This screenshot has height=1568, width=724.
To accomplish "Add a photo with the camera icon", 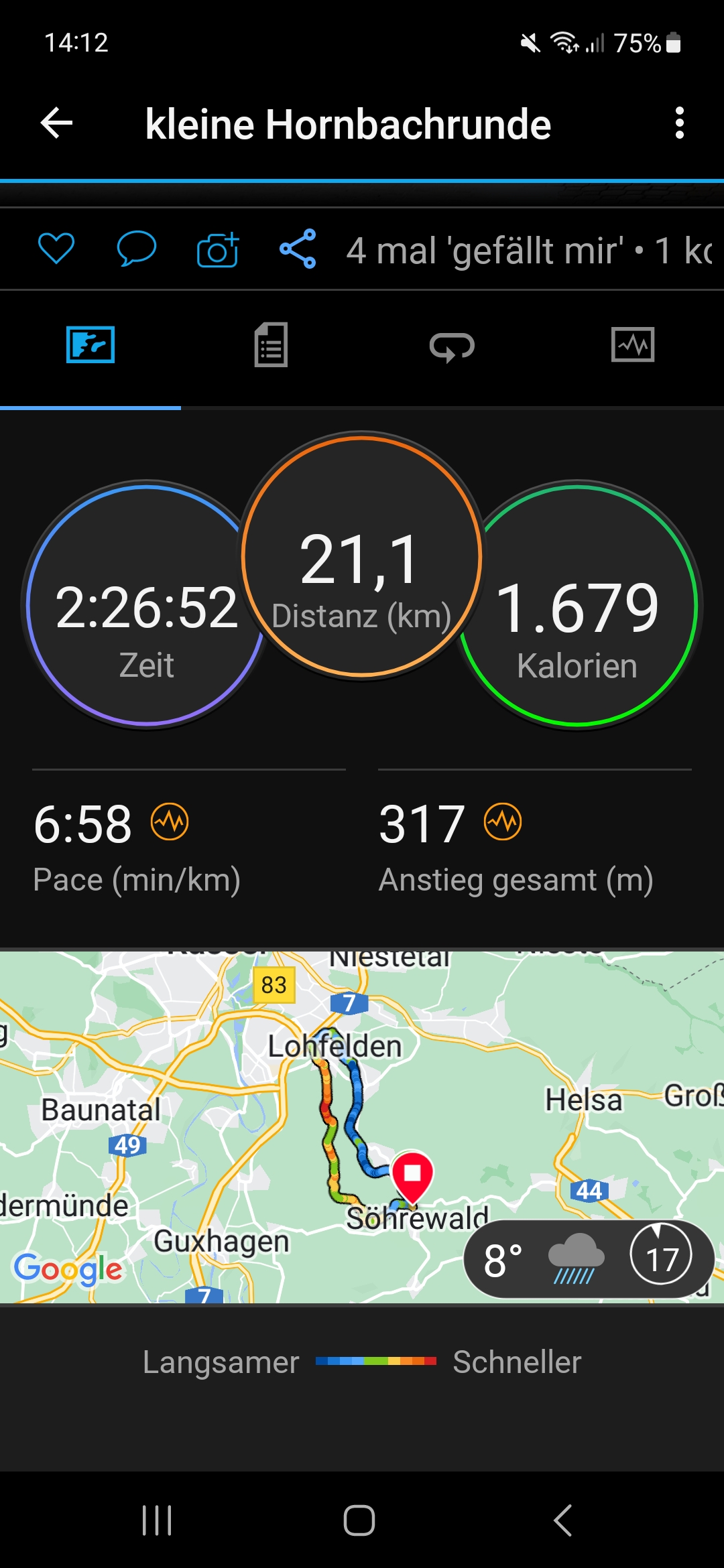I will [218, 250].
